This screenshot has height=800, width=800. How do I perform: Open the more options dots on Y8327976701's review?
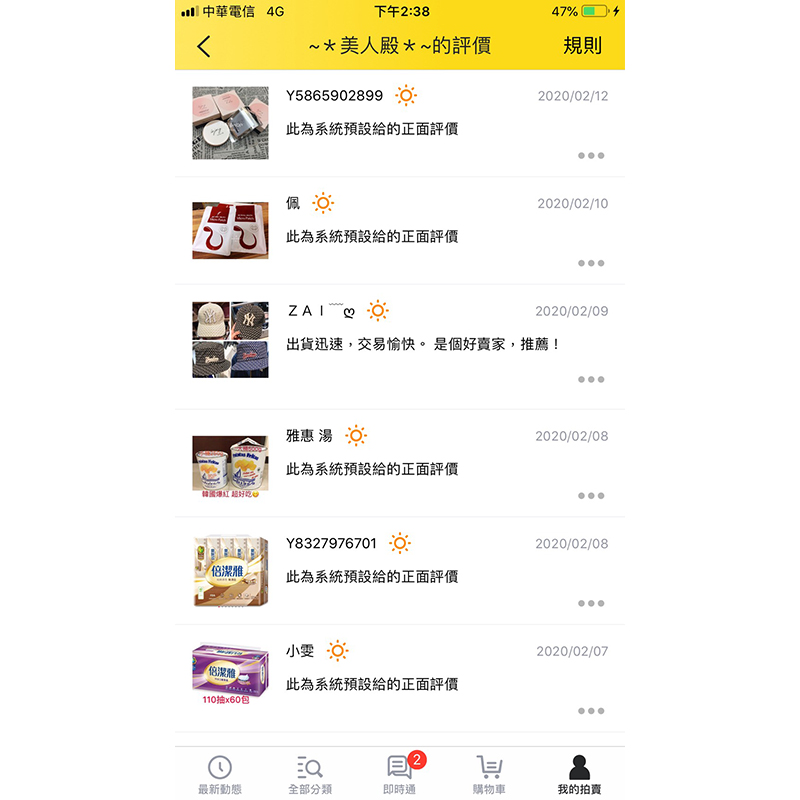tap(591, 604)
